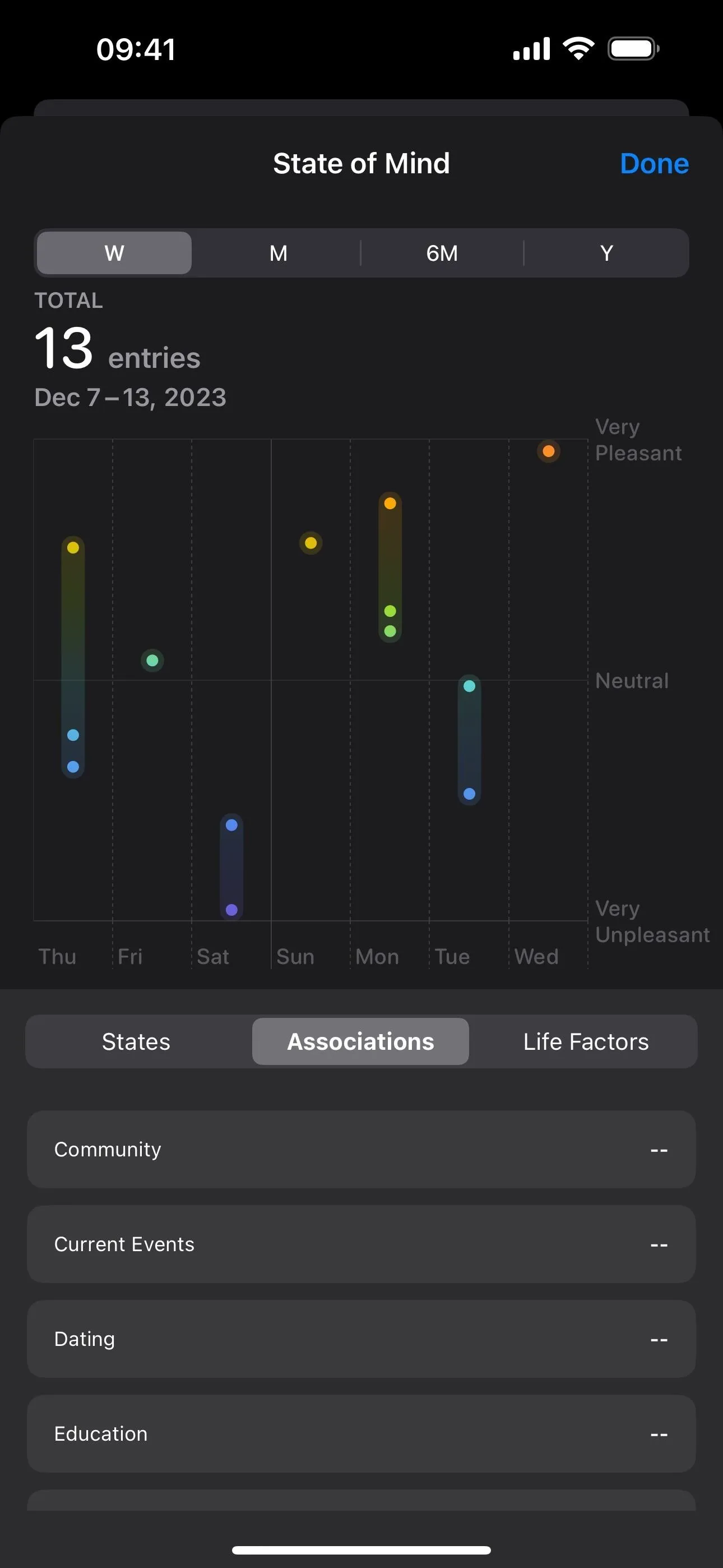This screenshot has width=723, height=1568.
Task: Switch to the M monthly view
Action: coord(278,252)
